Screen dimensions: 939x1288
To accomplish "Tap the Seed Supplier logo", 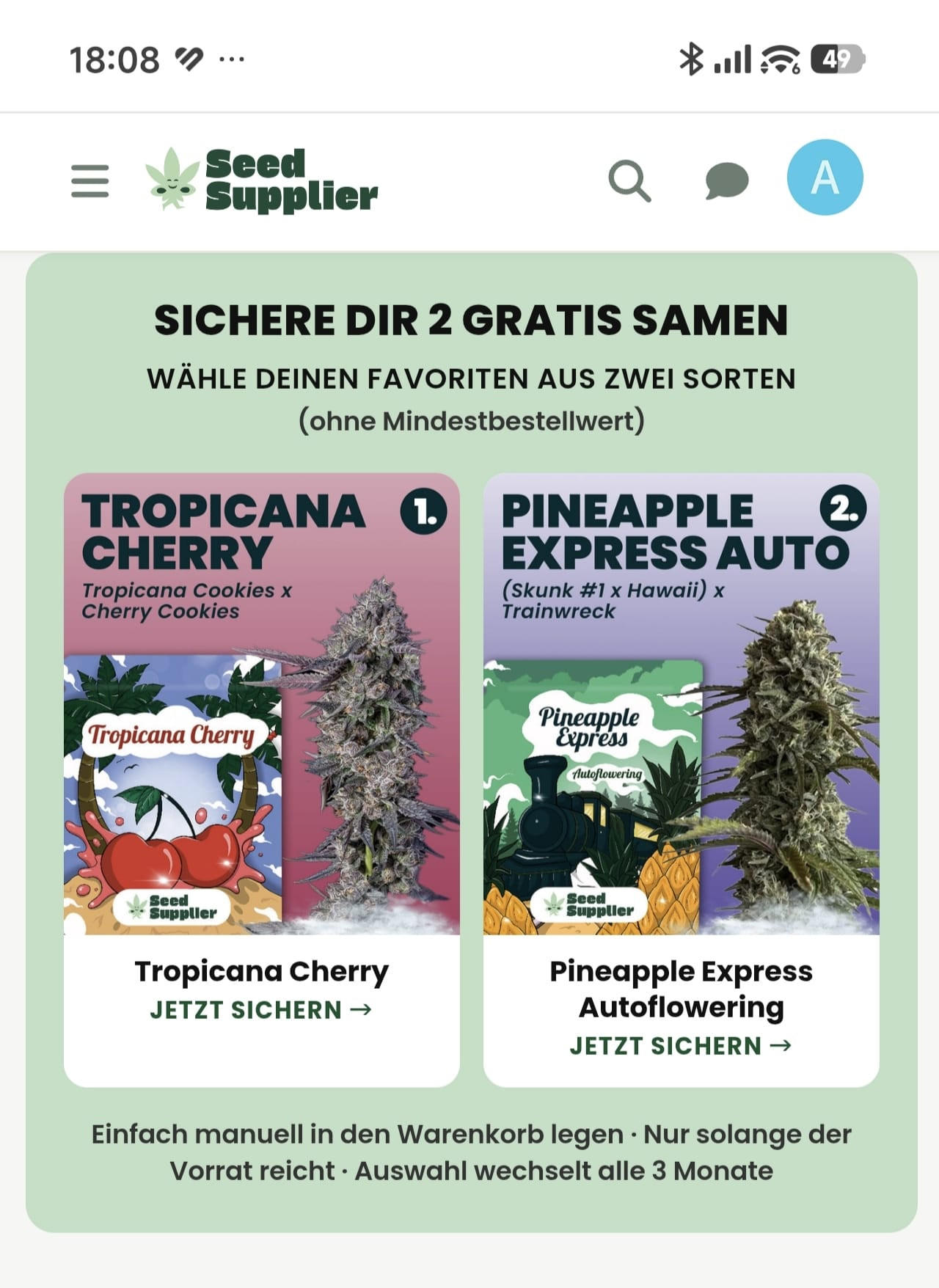I will pyautogui.click(x=261, y=180).
